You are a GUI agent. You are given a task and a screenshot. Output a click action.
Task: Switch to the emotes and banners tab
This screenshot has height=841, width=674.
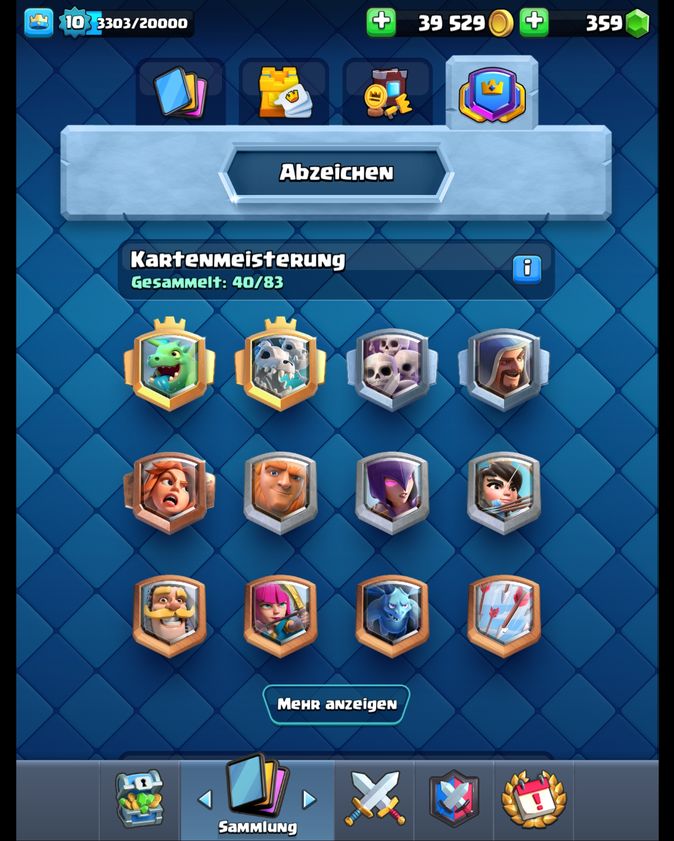tap(388, 93)
